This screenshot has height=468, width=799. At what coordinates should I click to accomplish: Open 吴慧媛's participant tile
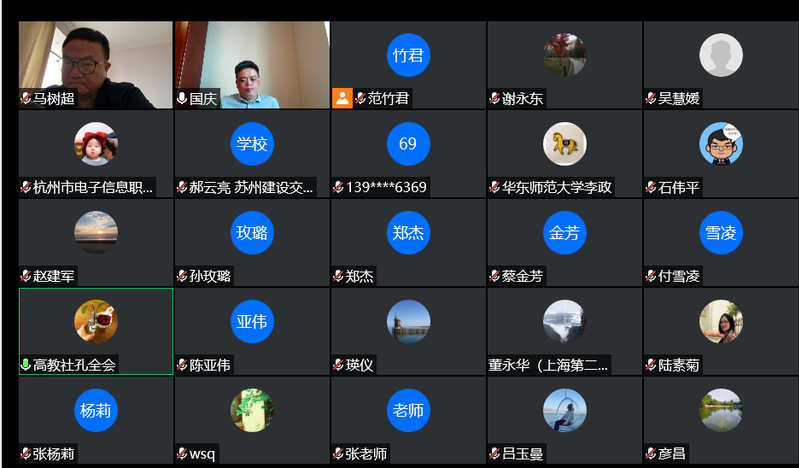(720, 64)
